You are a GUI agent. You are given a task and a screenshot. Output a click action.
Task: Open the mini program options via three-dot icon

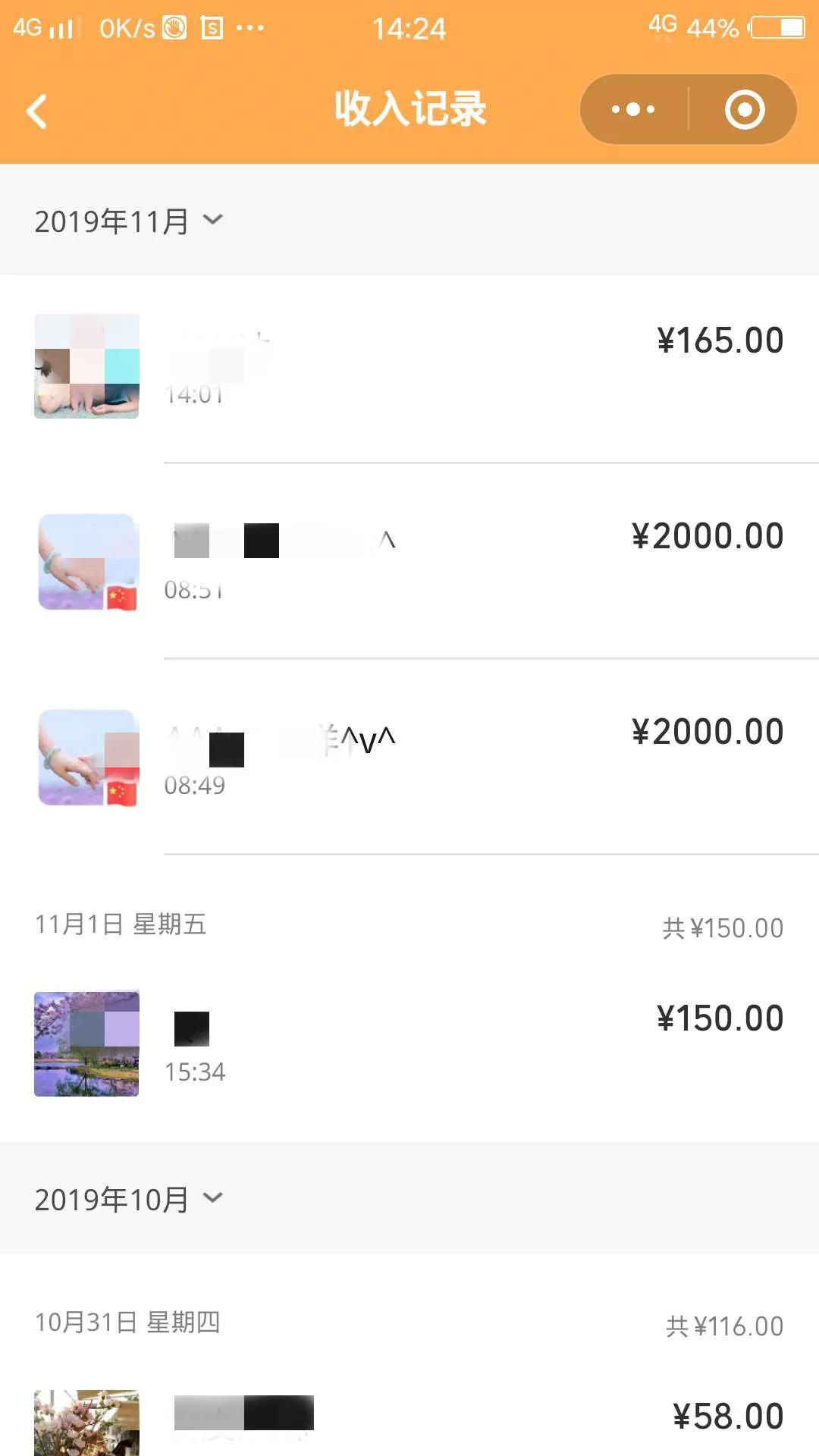point(632,108)
